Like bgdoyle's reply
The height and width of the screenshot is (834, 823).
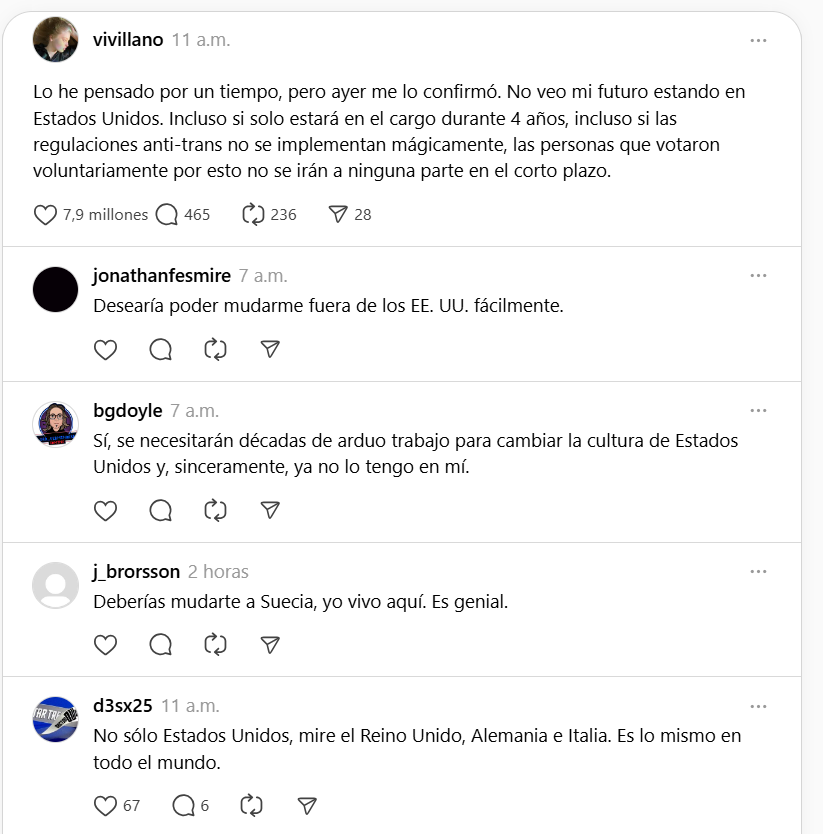[105, 510]
